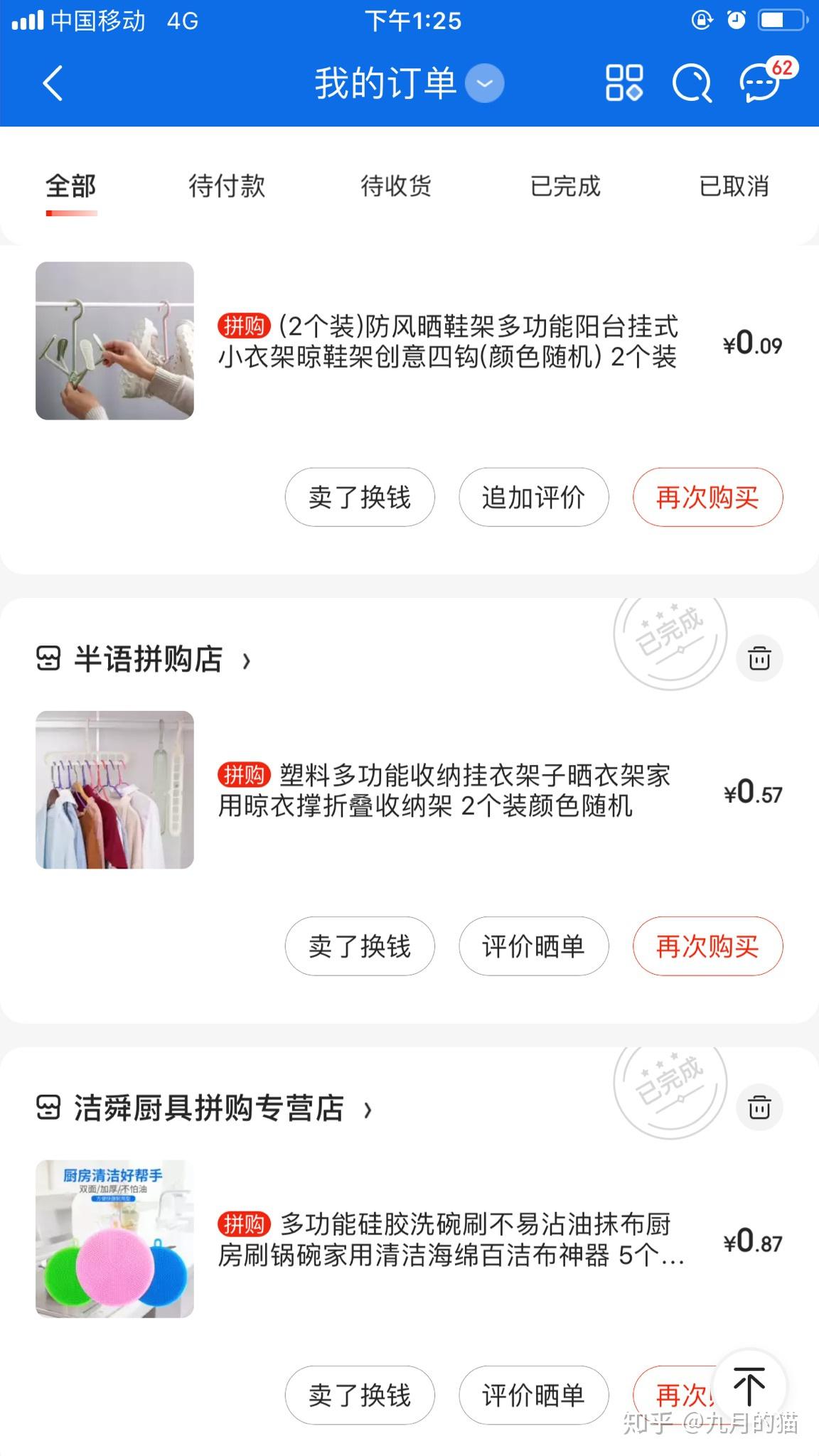Expand the 我的订单 dropdown arrow

(484, 83)
